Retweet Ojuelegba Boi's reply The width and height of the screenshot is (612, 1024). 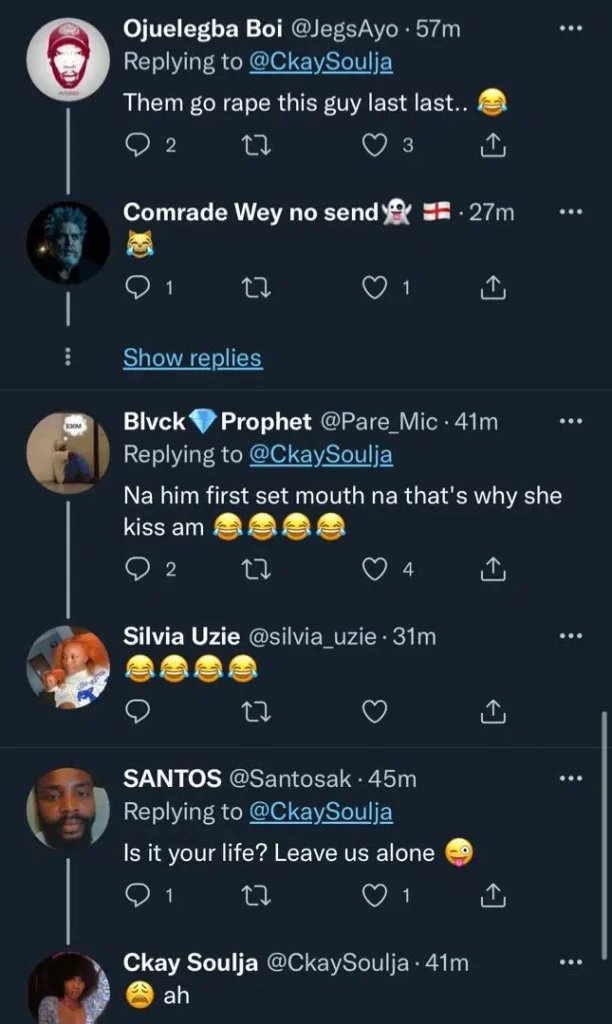[257, 146]
